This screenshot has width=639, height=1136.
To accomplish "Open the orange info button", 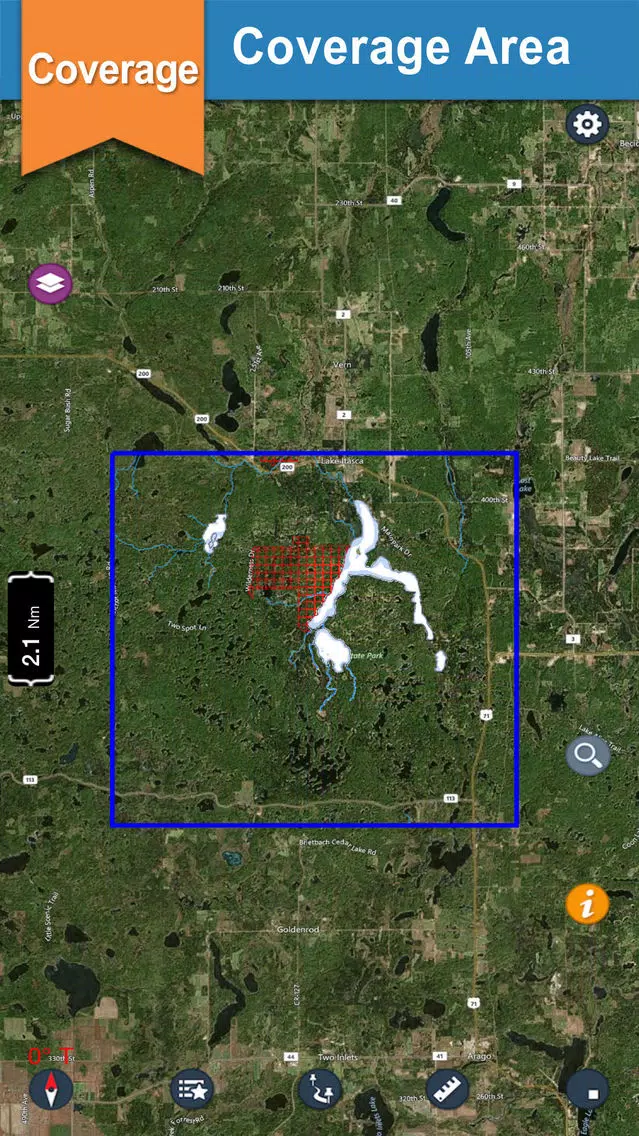I will (x=588, y=905).
